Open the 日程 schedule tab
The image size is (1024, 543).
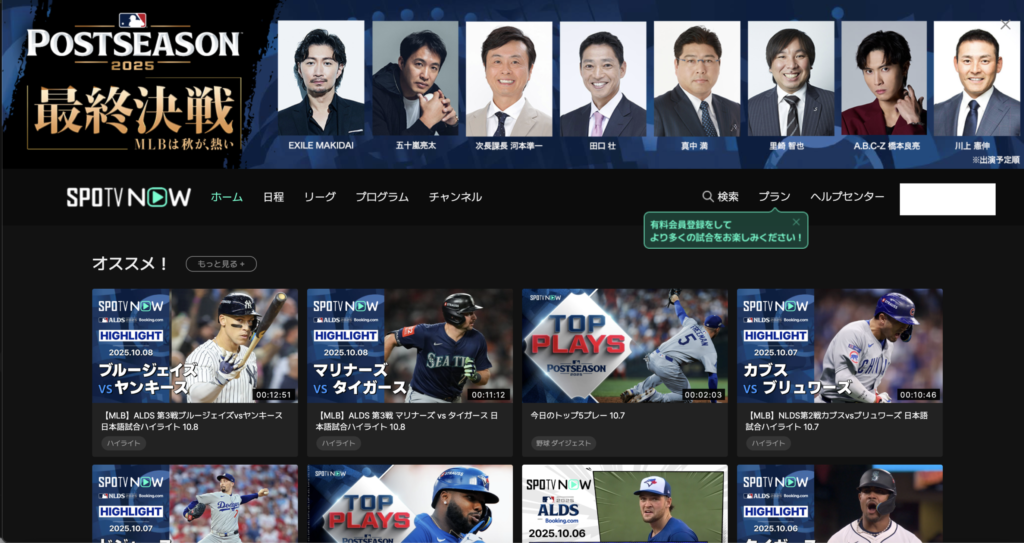tap(273, 197)
